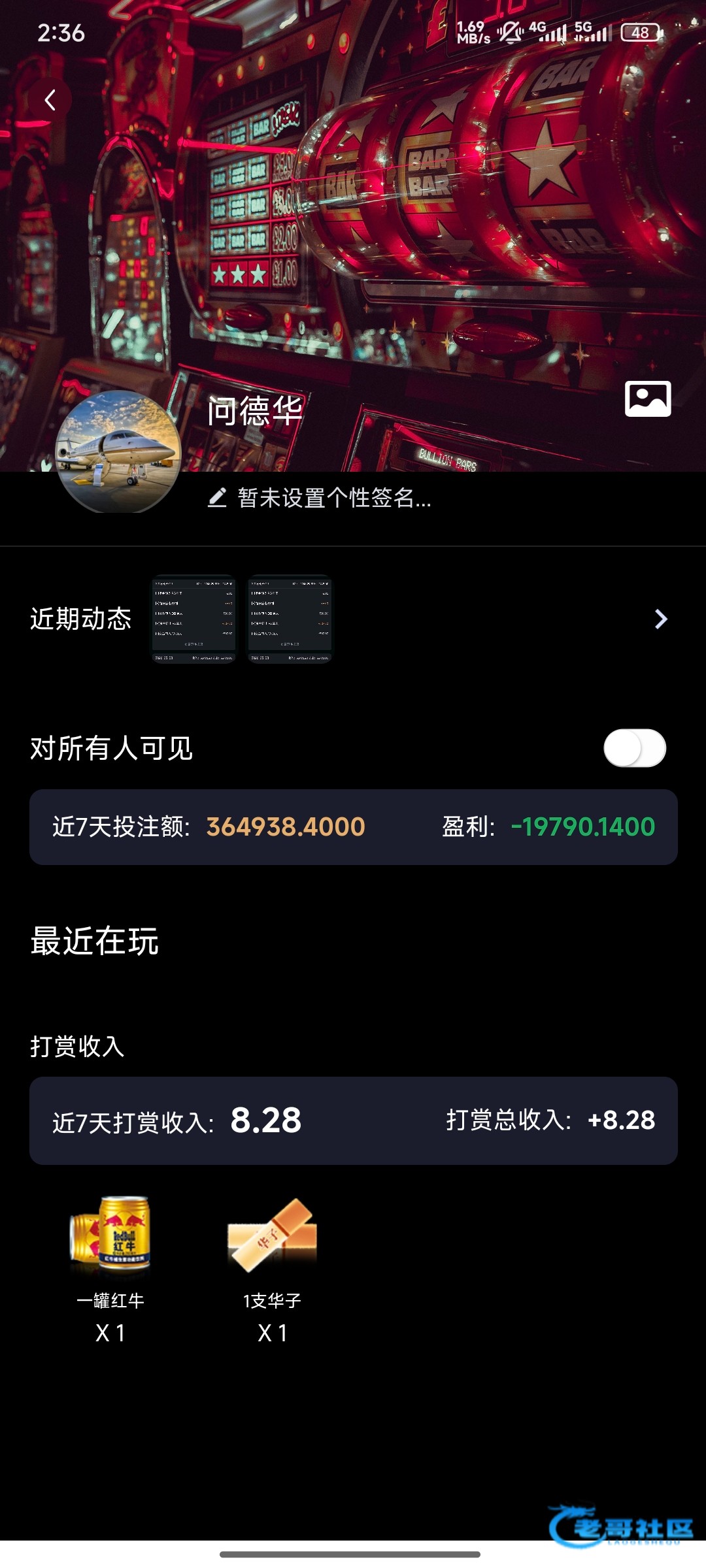Open the first recent activity thumbnail
Image resolution: width=706 pixels, height=1568 pixels.
coord(193,619)
